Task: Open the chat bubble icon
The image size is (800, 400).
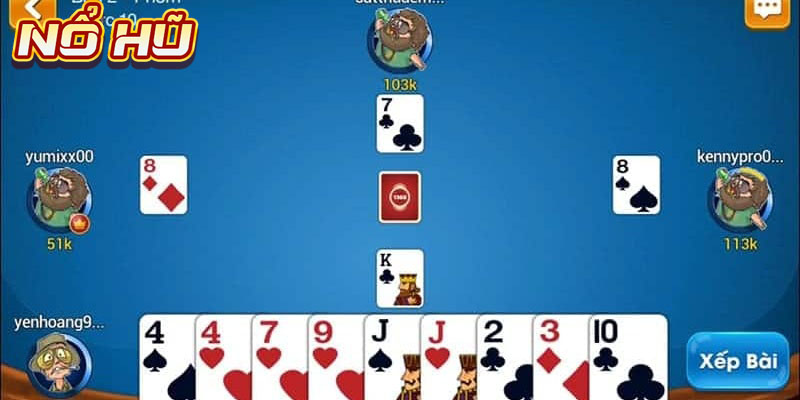Action: pyautogui.click(x=767, y=9)
